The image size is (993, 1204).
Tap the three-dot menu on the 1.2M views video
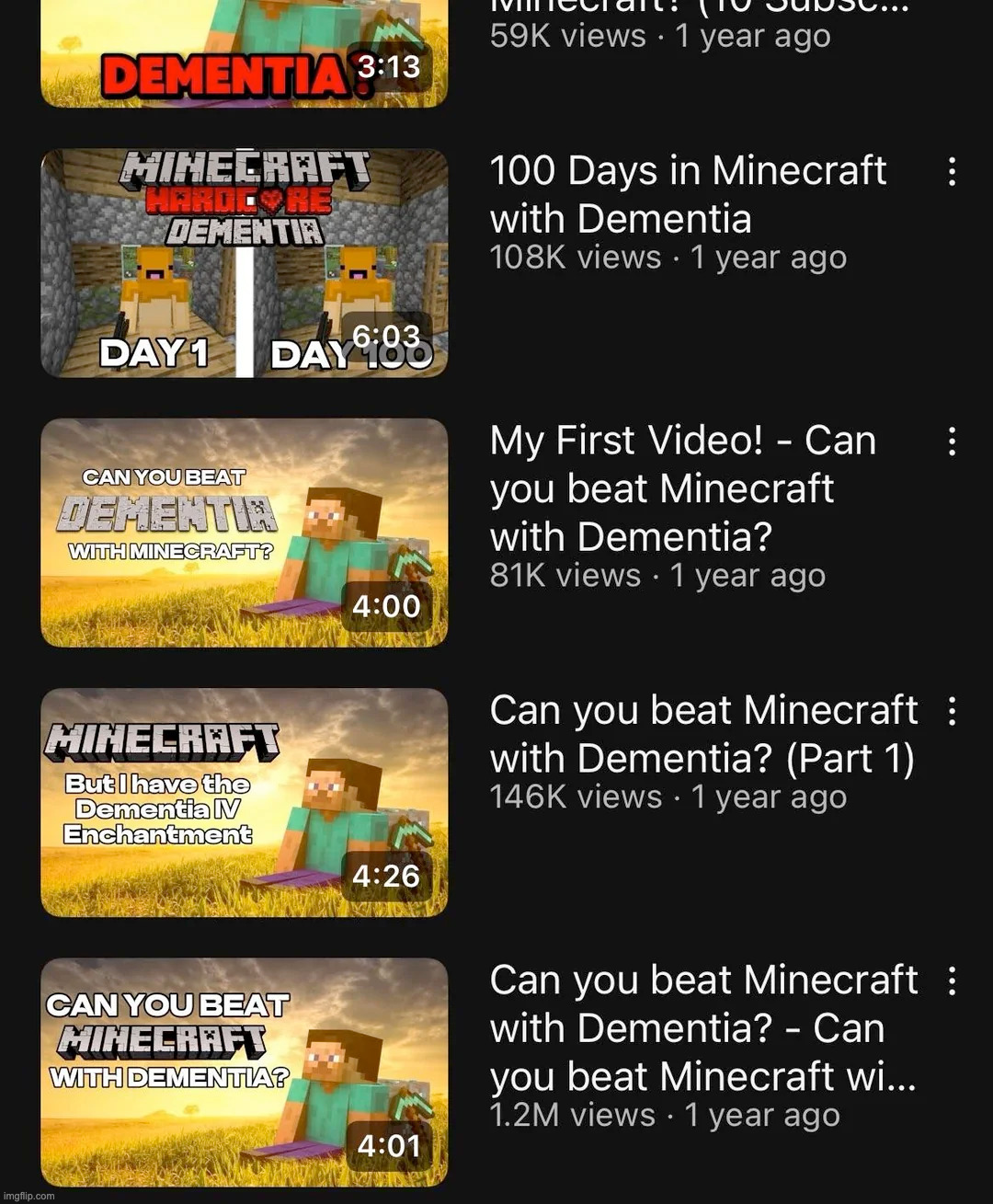coord(952,980)
